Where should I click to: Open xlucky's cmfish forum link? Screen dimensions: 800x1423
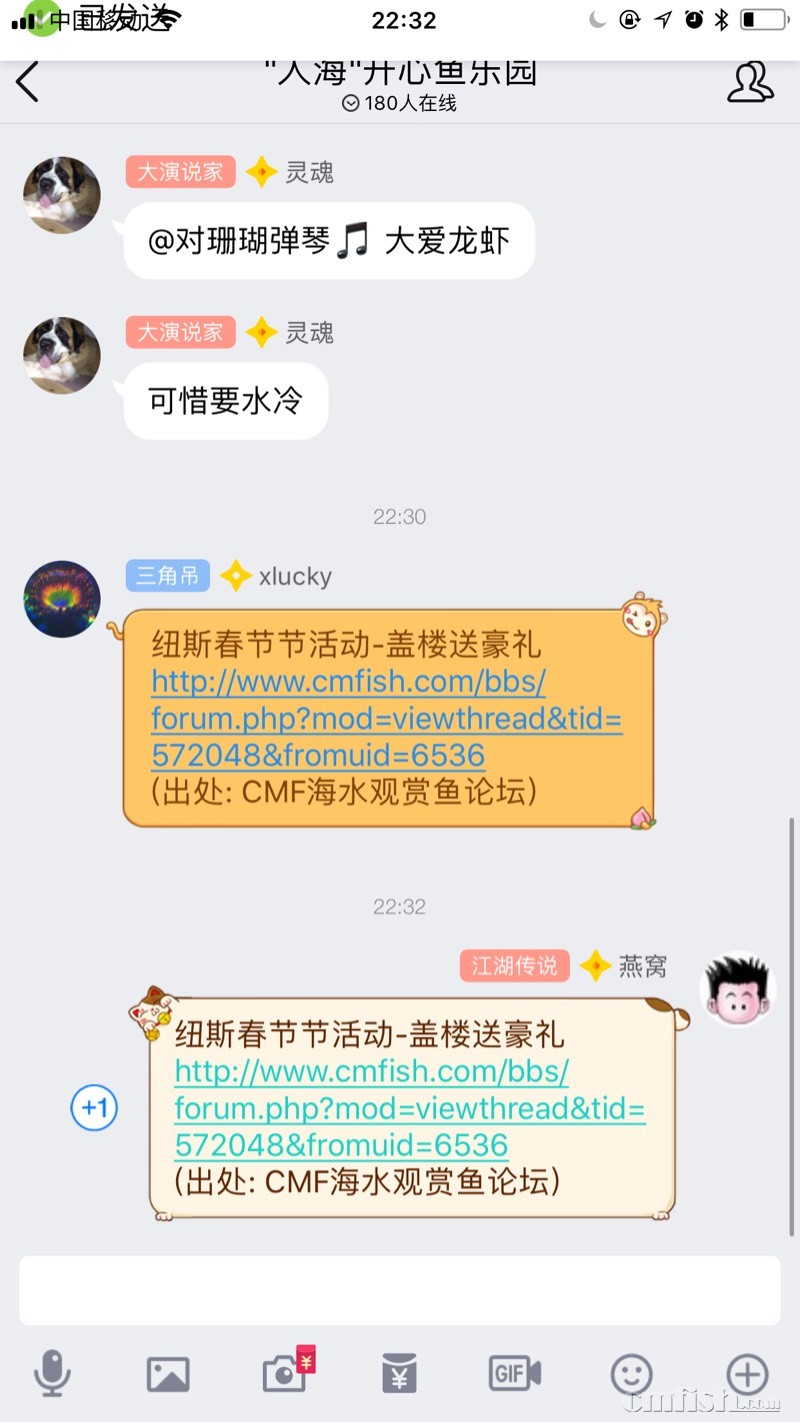coord(386,719)
